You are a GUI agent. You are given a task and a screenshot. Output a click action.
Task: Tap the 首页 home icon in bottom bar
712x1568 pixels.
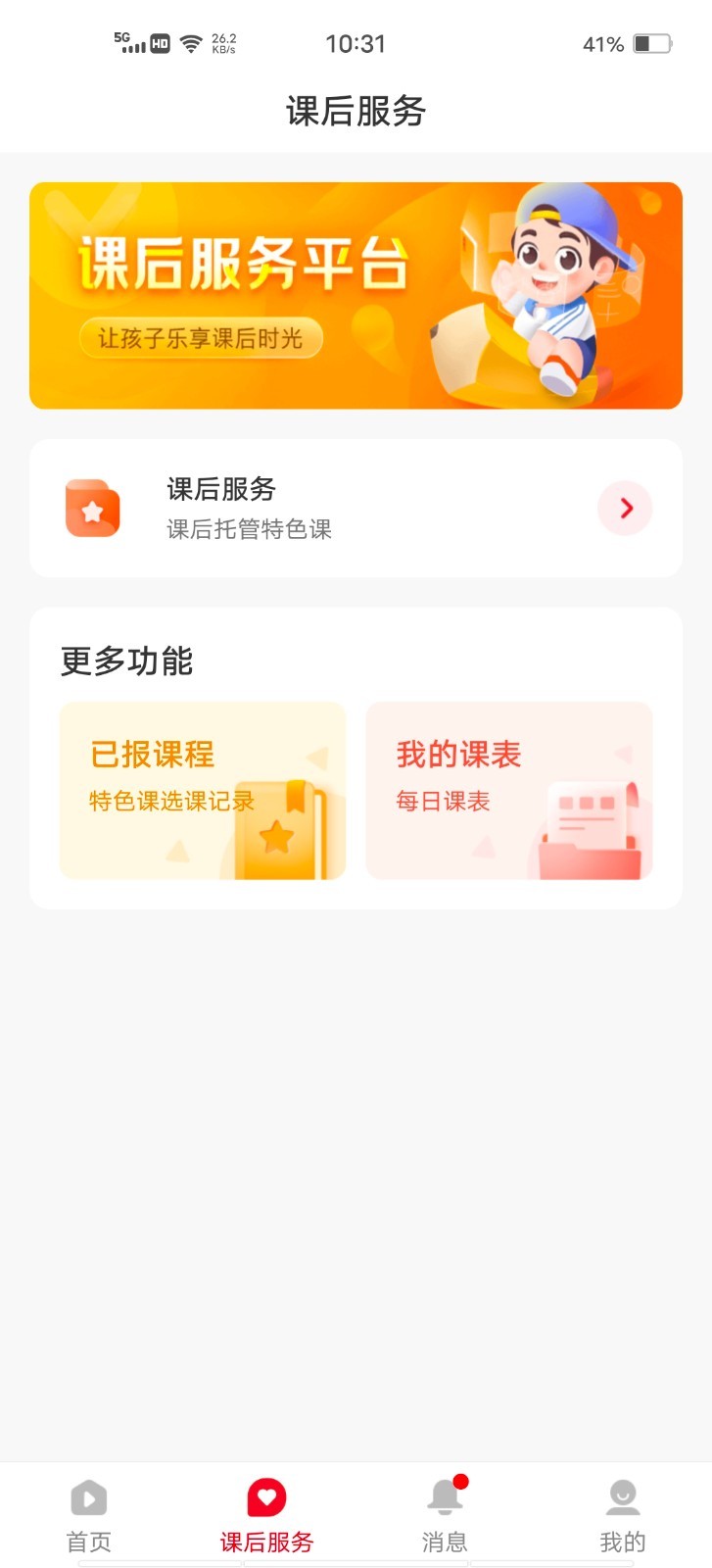point(88,1497)
